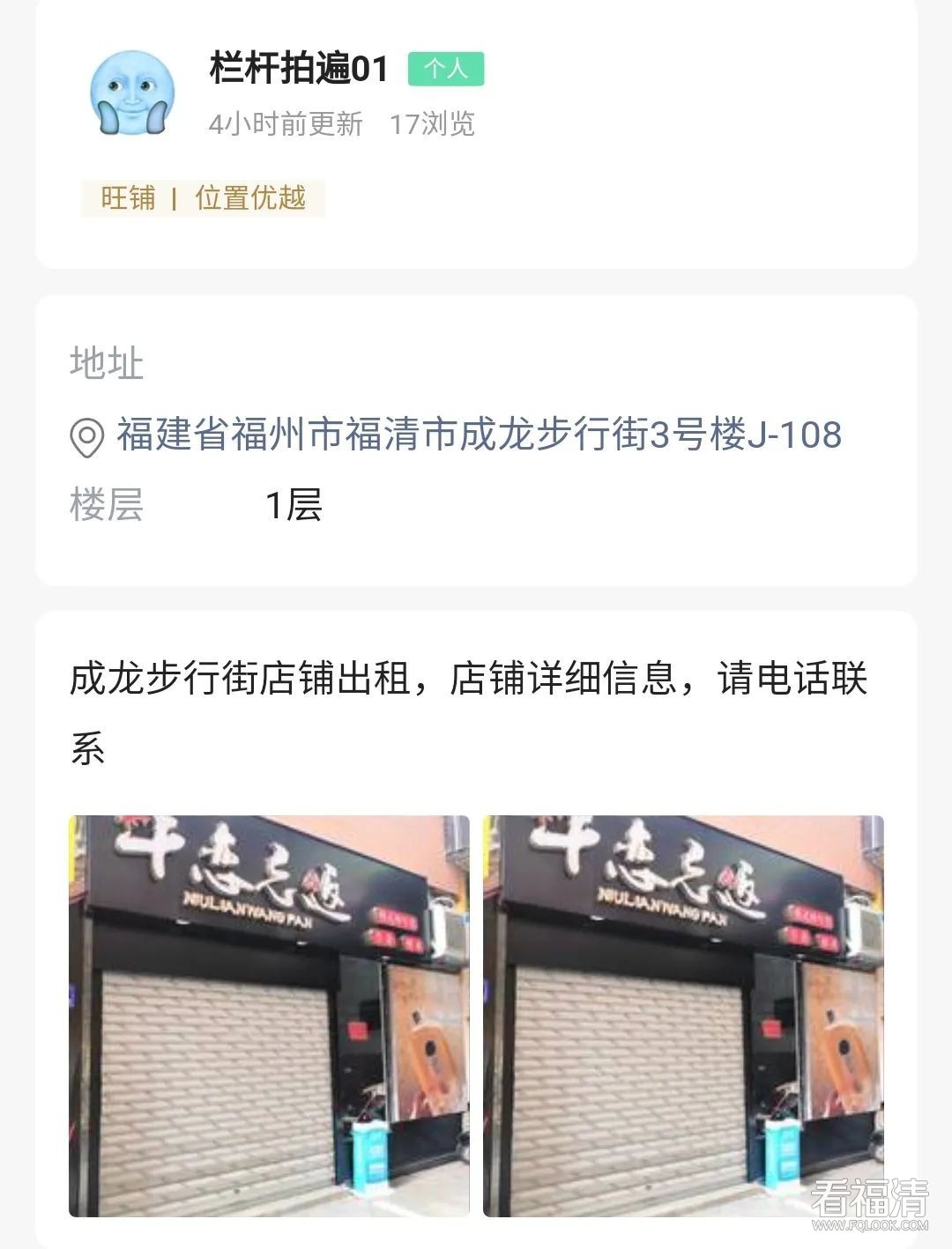Image resolution: width=952 pixels, height=1249 pixels.
Task: Open the address 成龙步行街3号楼J-108 on map
Action: (x=478, y=435)
